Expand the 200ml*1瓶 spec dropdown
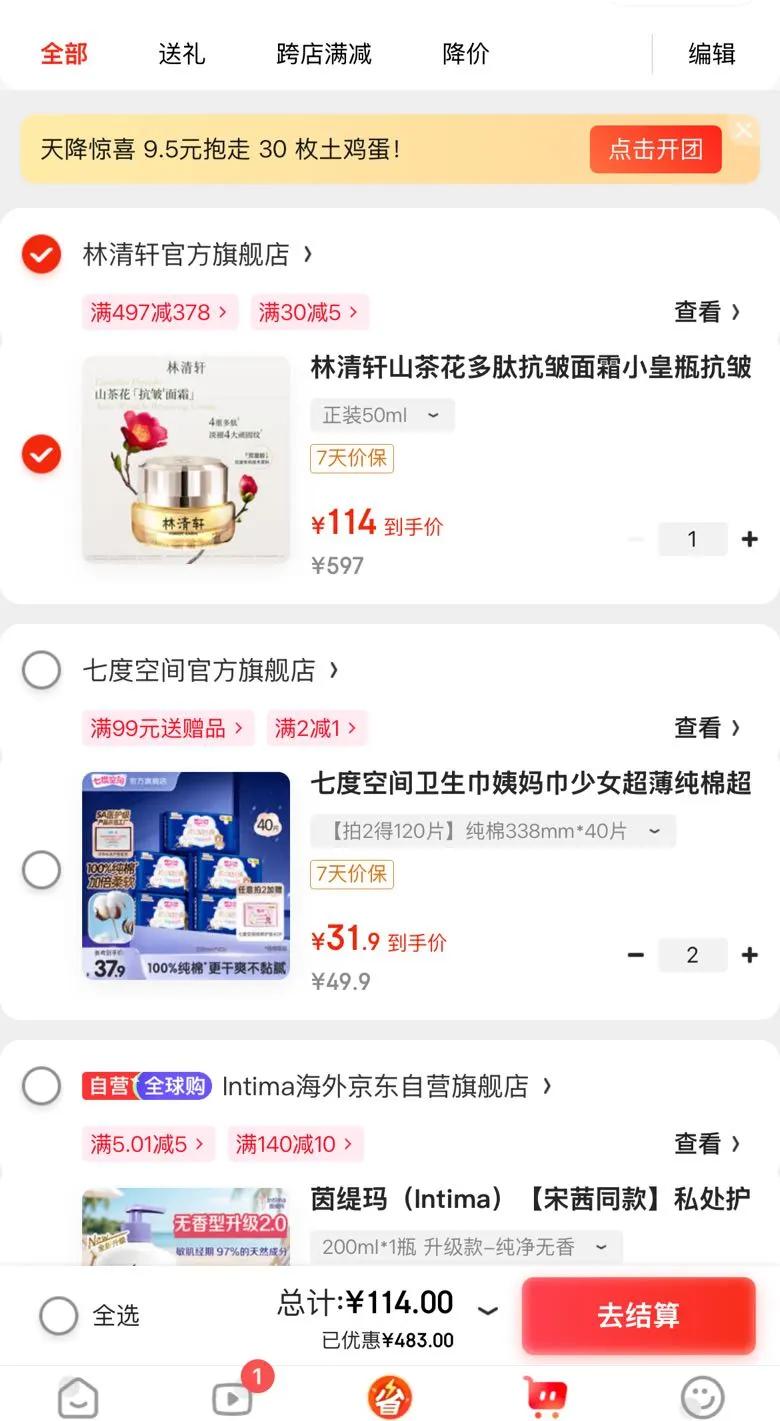This screenshot has height=1421, width=780. [466, 1247]
